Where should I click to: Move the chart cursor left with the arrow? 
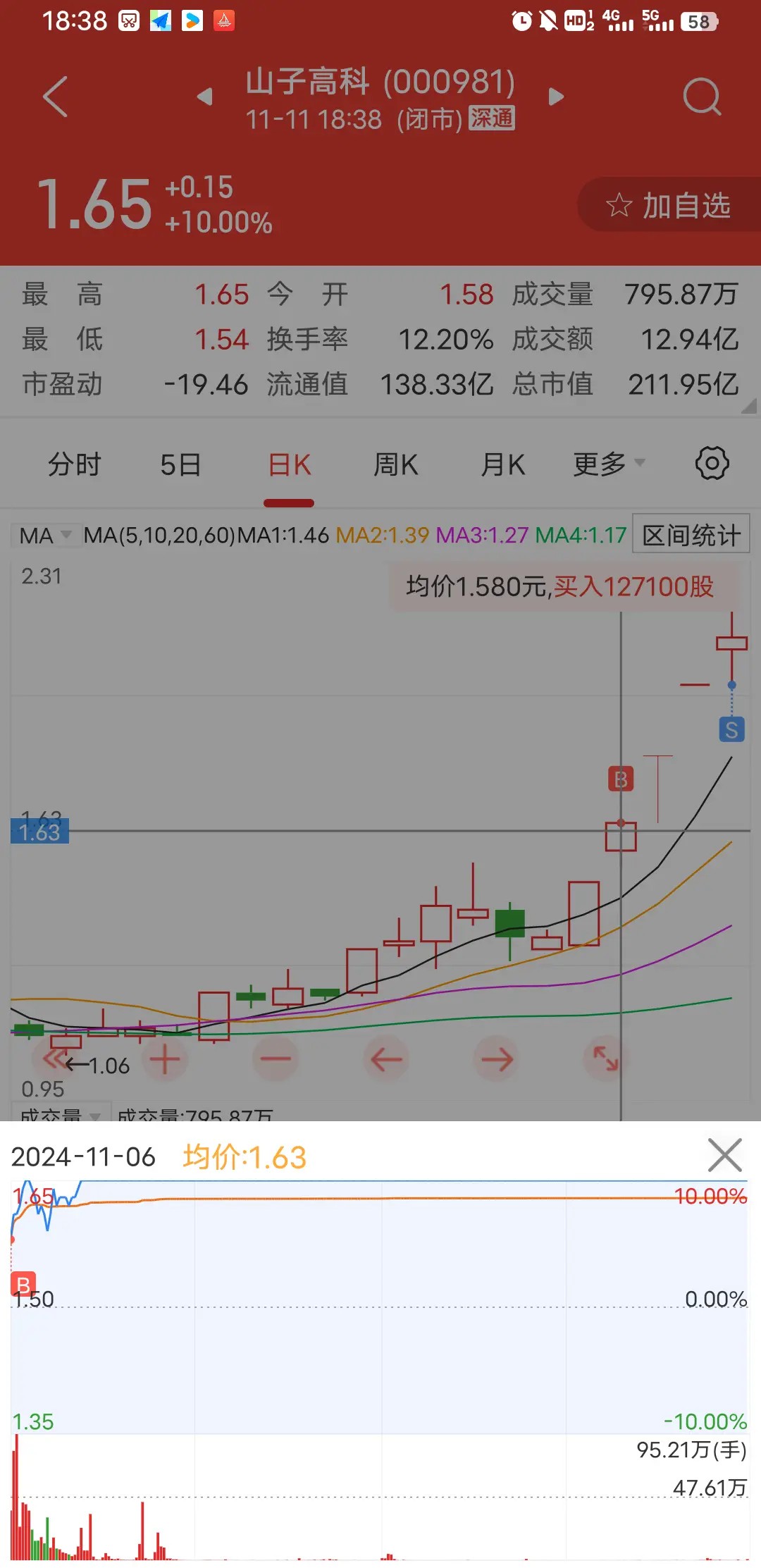386,1059
